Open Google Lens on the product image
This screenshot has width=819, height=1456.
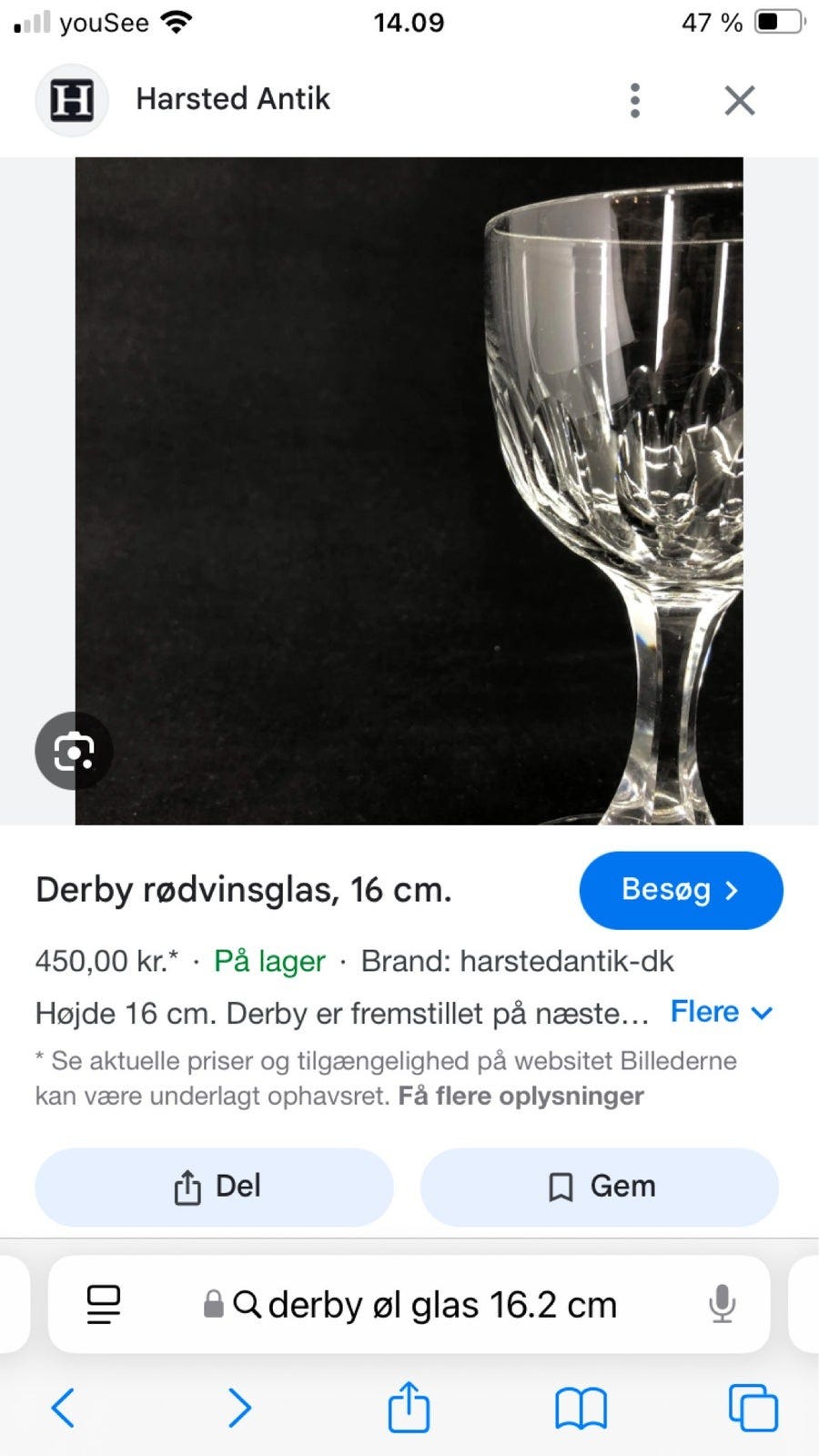73,751
